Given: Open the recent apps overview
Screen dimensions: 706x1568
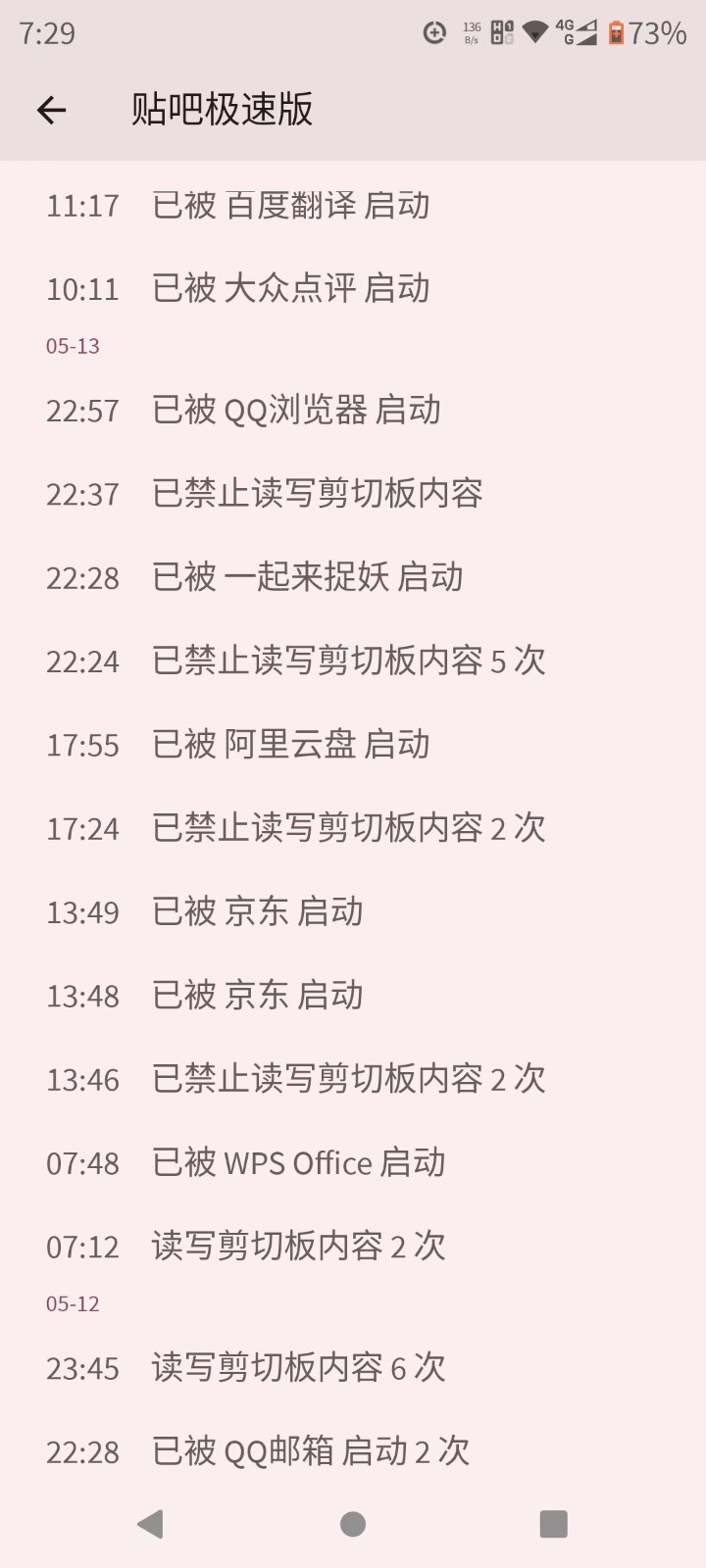Looking at the screenshot, I should point(554,1524).
